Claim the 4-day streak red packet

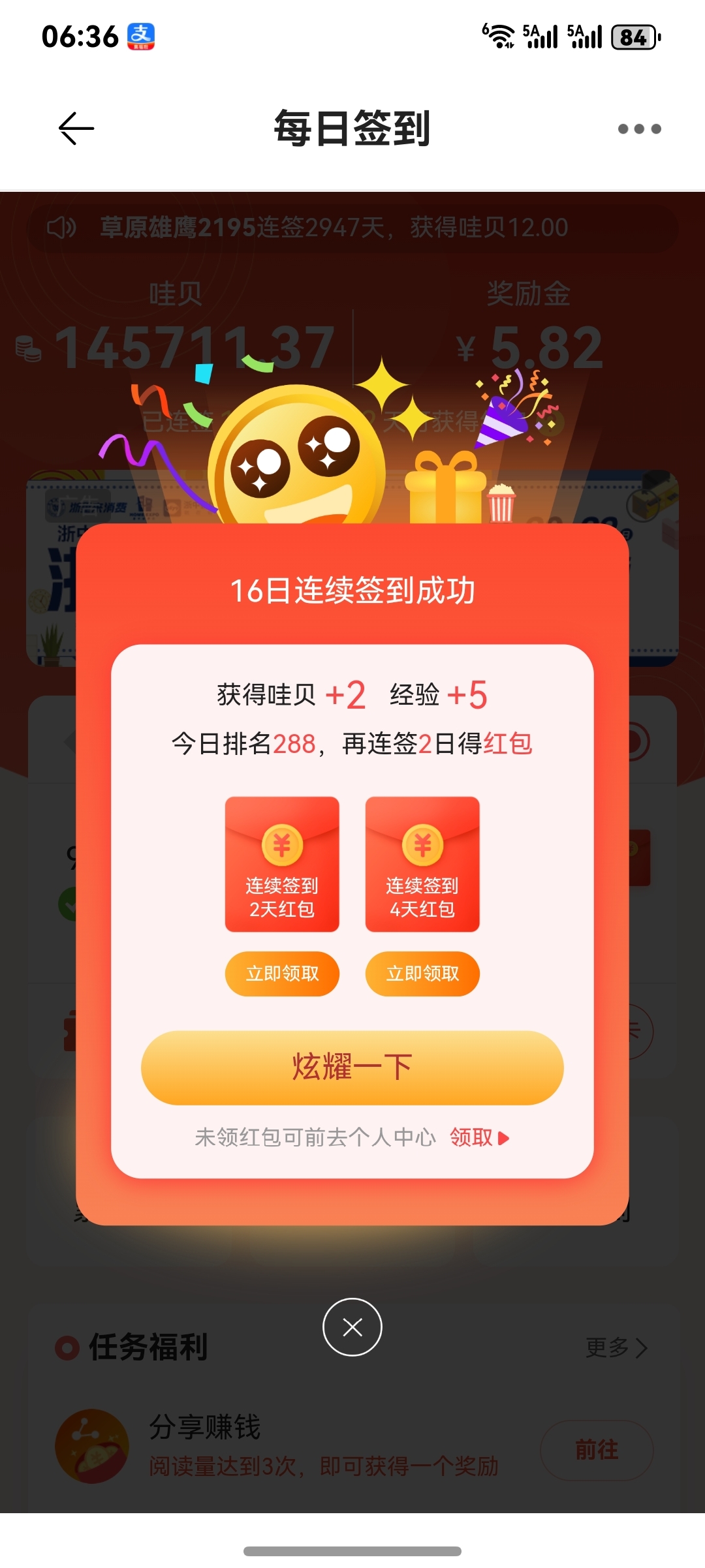point(422,974)
